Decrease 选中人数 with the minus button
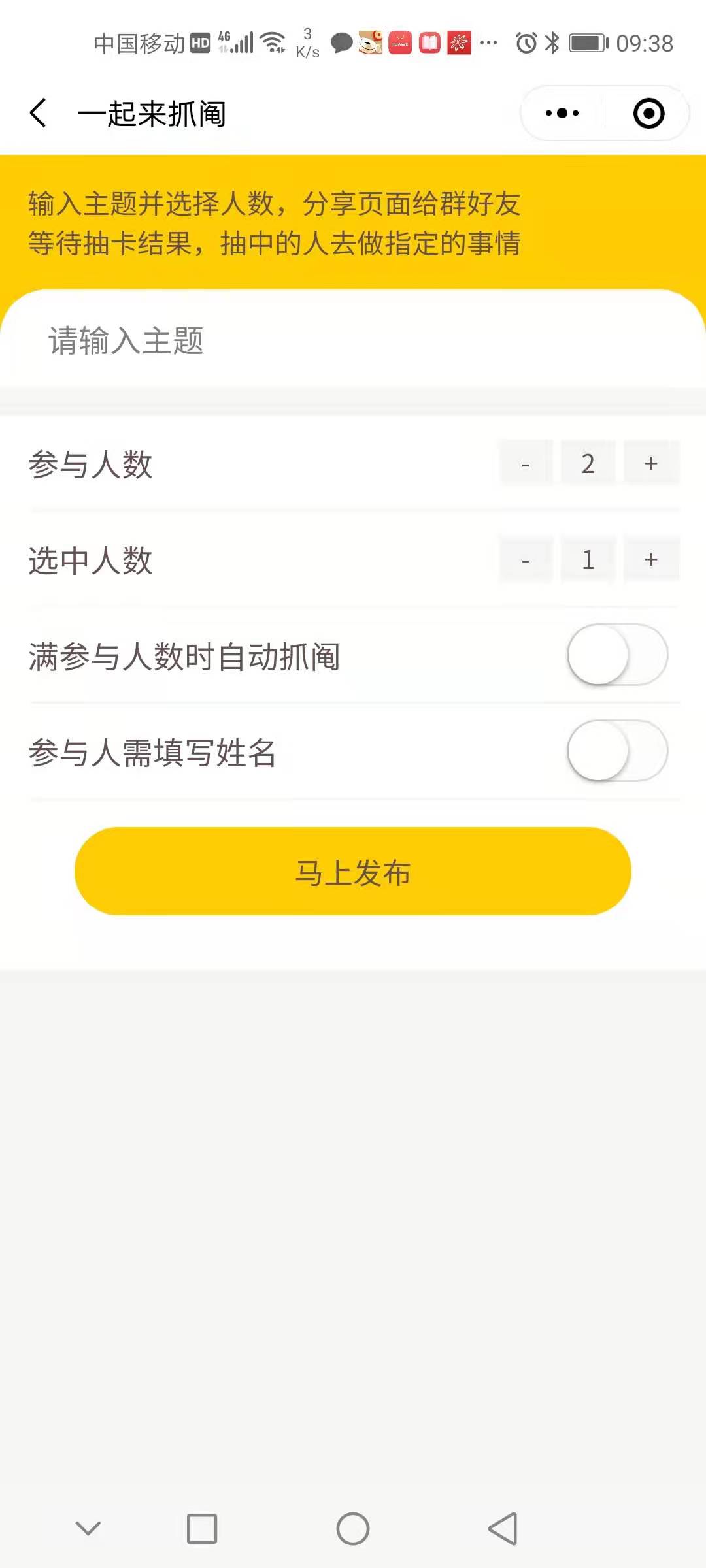Viewport: 706px width, 1568px height. pyautogui.click(x=526, y=559)
